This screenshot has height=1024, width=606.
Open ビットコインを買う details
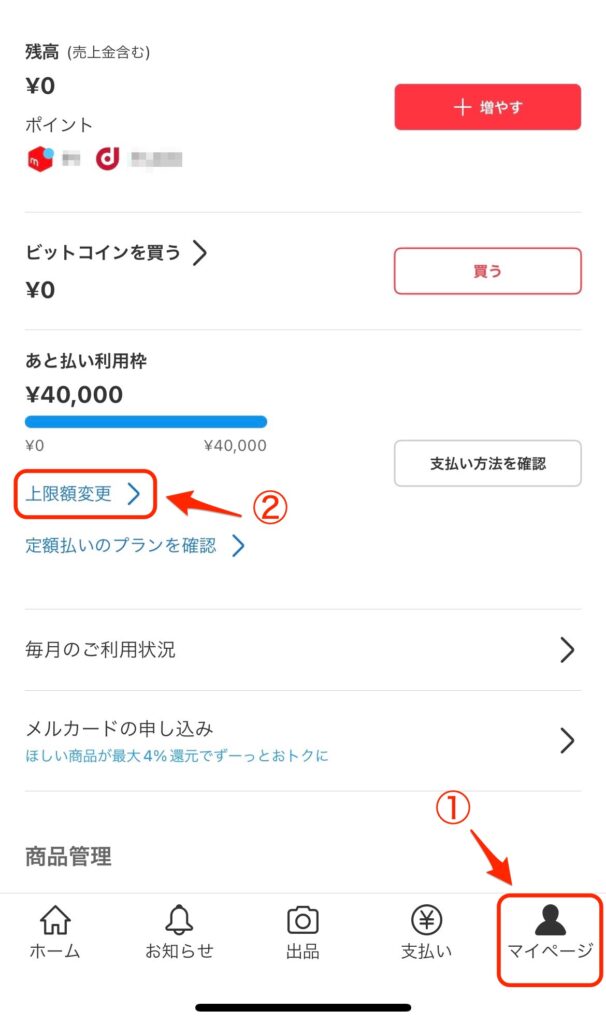[x=116, y=253]
